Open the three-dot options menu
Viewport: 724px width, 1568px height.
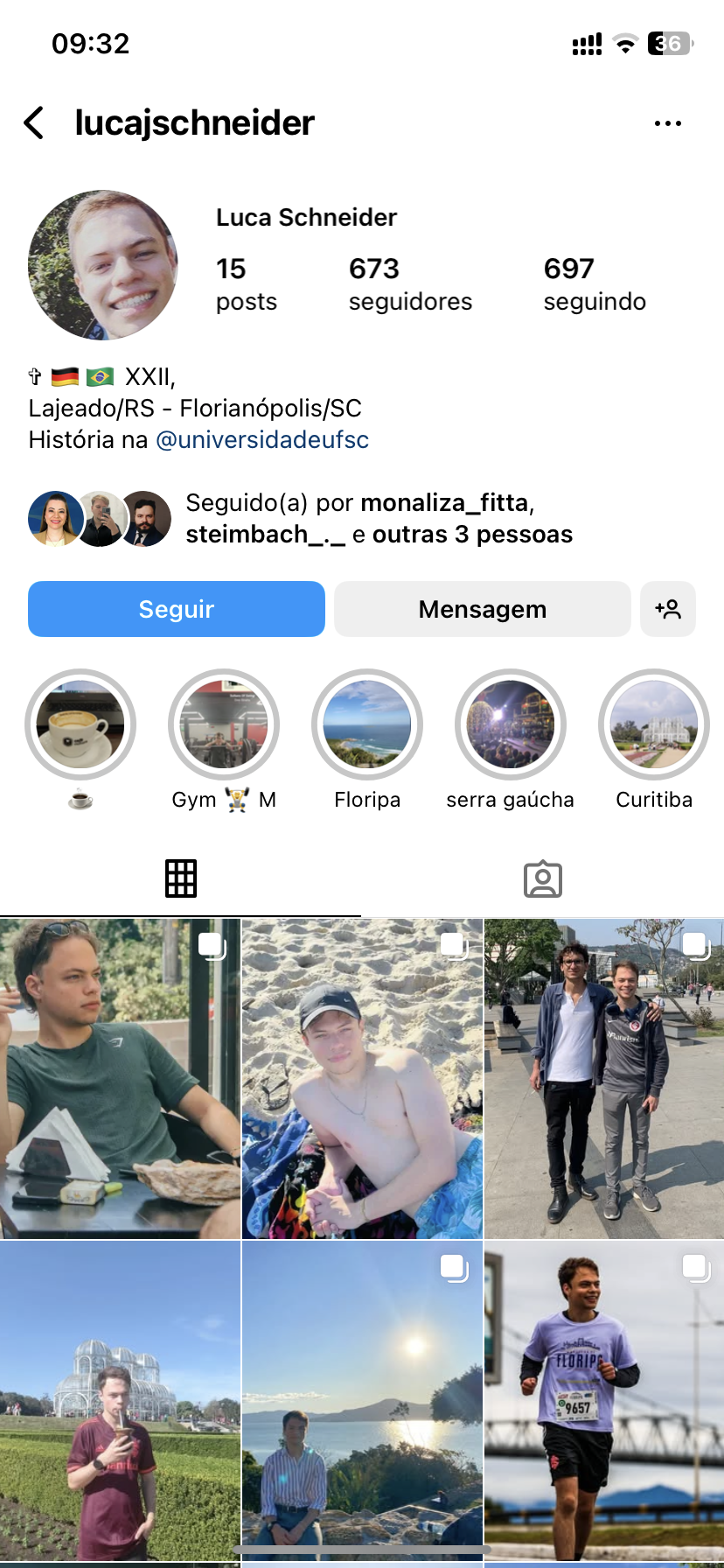pyautogui.click(x=667, y=123)
